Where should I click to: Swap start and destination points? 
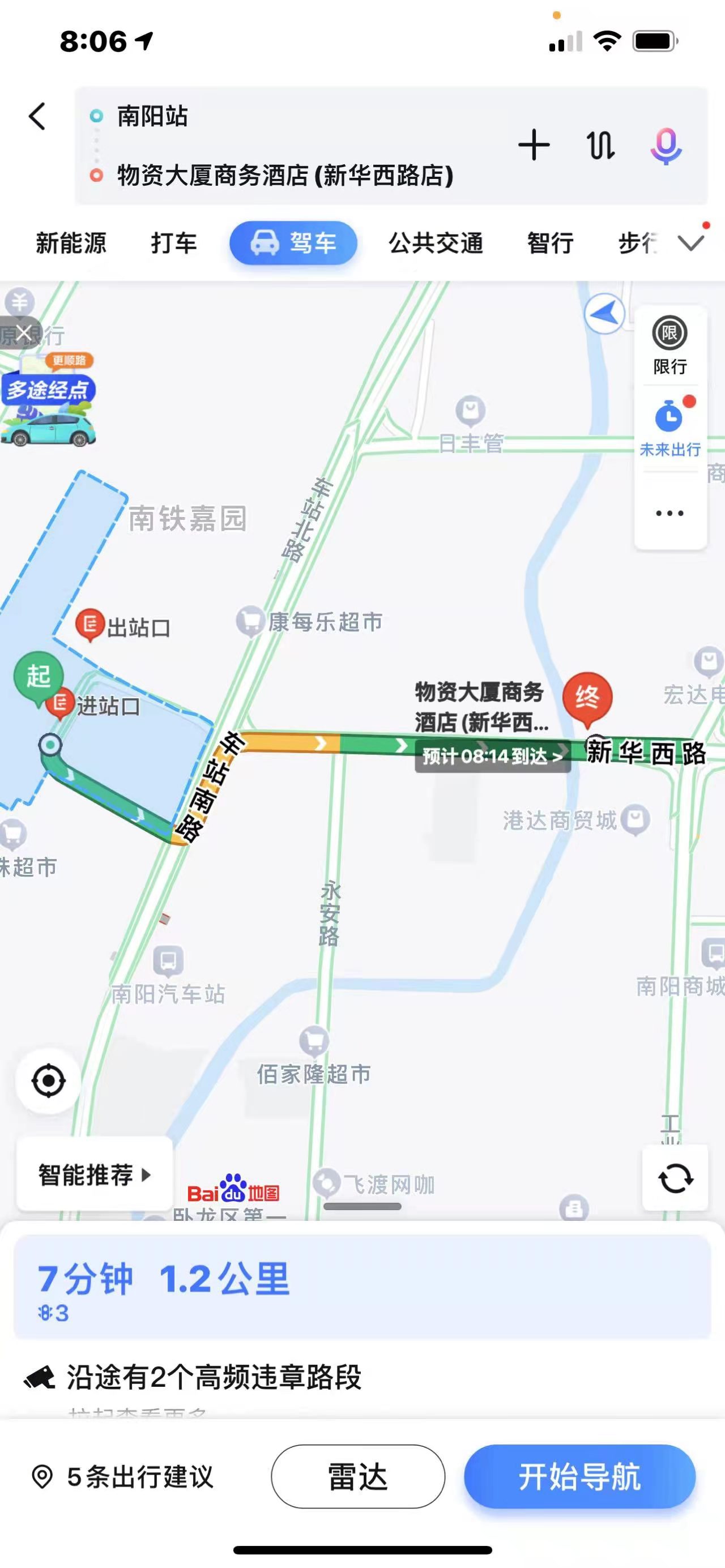[600, 146]
